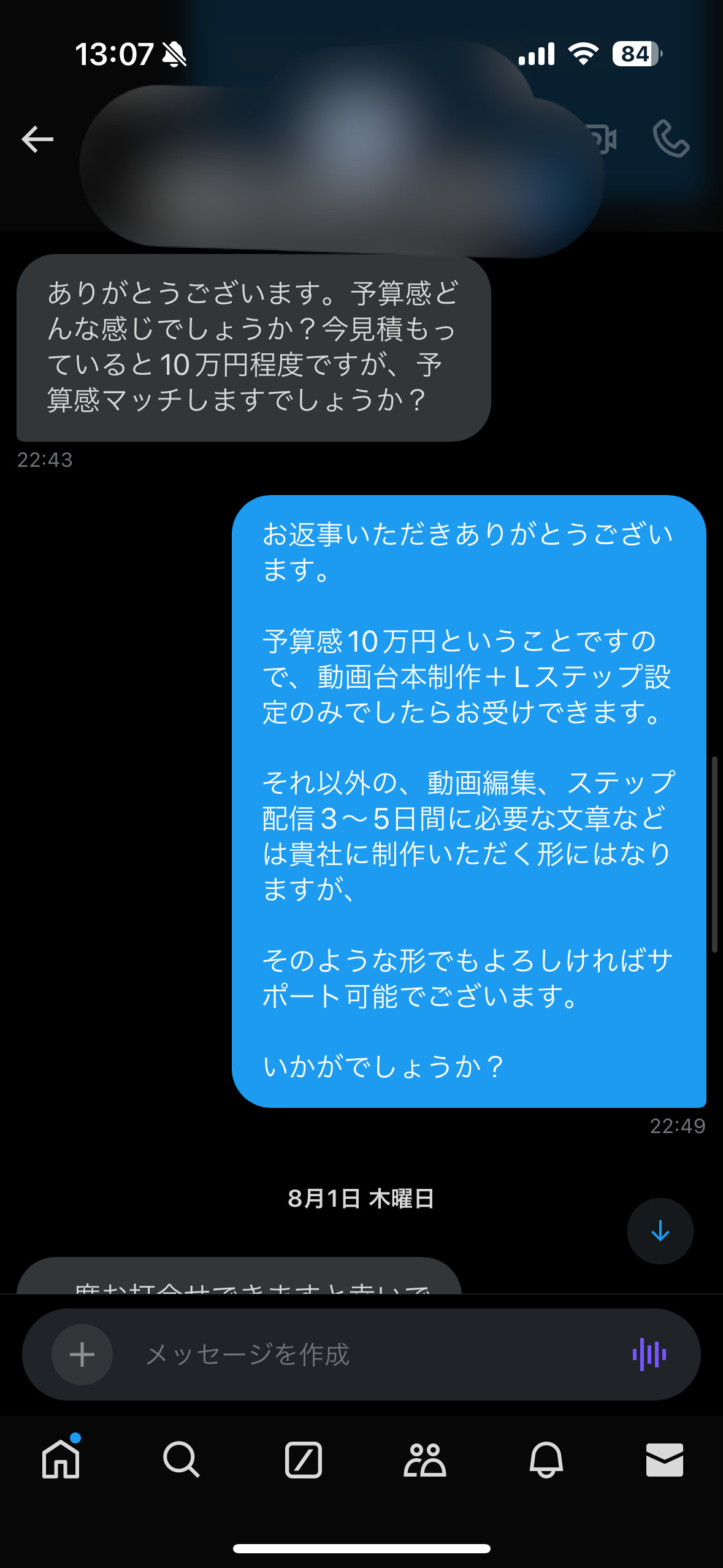Switch to the Home tab

61,1459
